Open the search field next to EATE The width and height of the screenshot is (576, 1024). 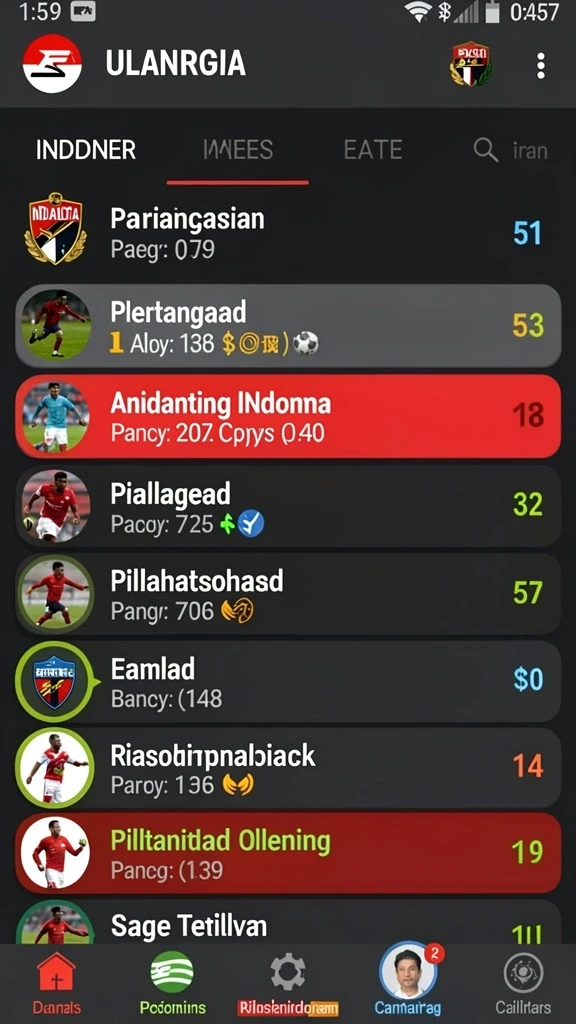click(x=511, y=151)
